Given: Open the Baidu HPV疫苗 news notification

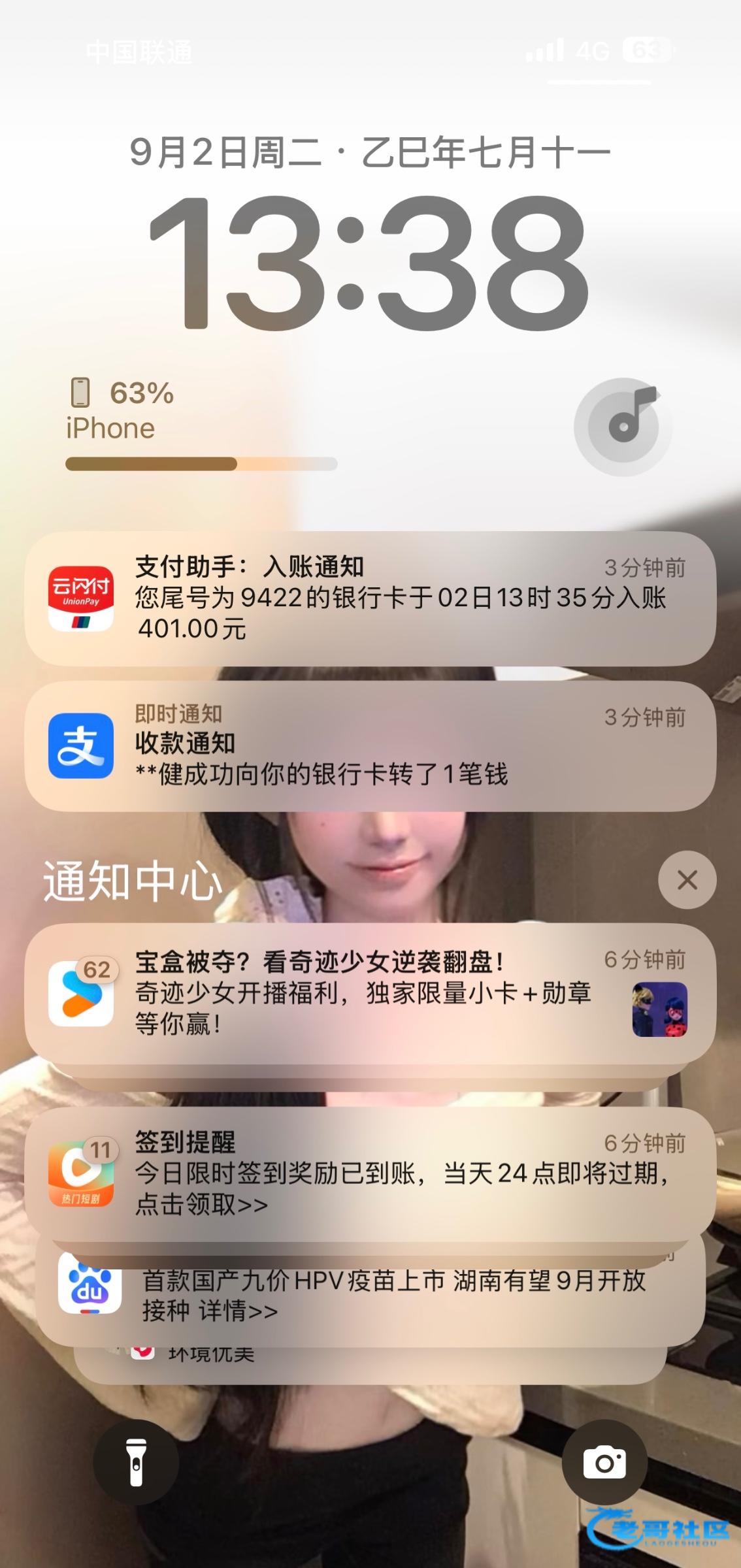Looking at the screenshot, I should pos(370,1295).
